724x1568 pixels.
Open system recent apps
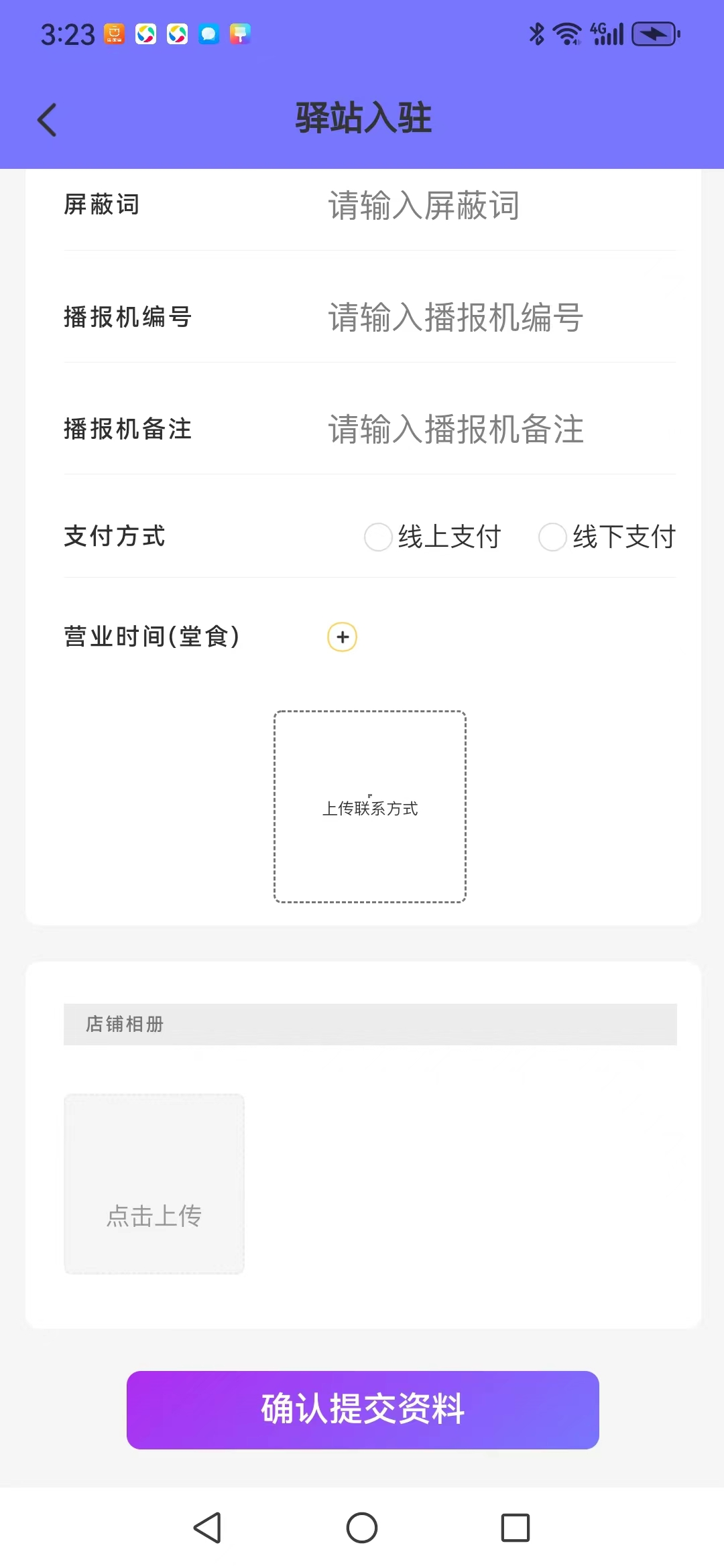[515, 1528]
